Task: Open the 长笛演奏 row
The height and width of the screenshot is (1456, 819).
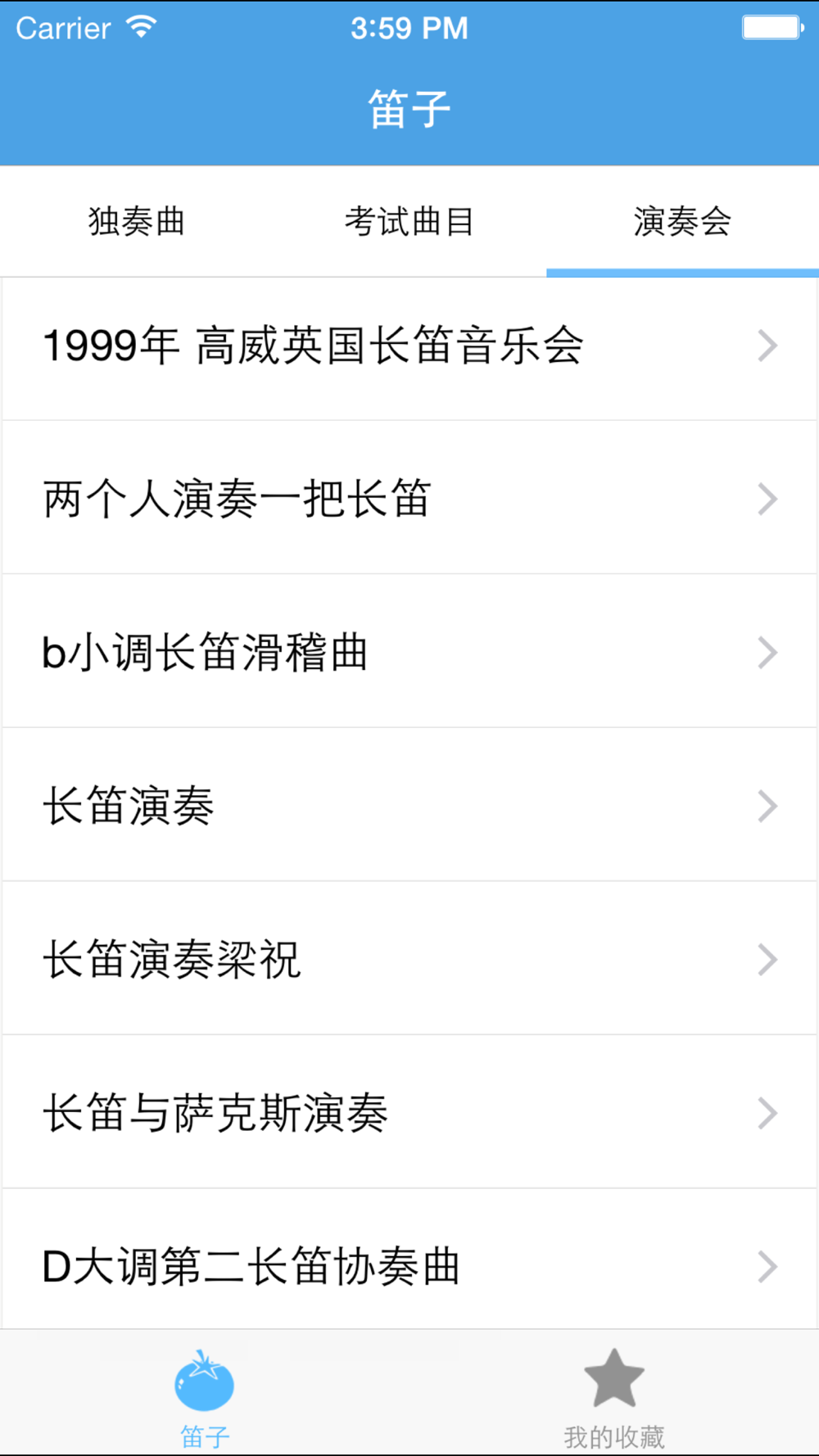Action: click(x=409, y=806)
